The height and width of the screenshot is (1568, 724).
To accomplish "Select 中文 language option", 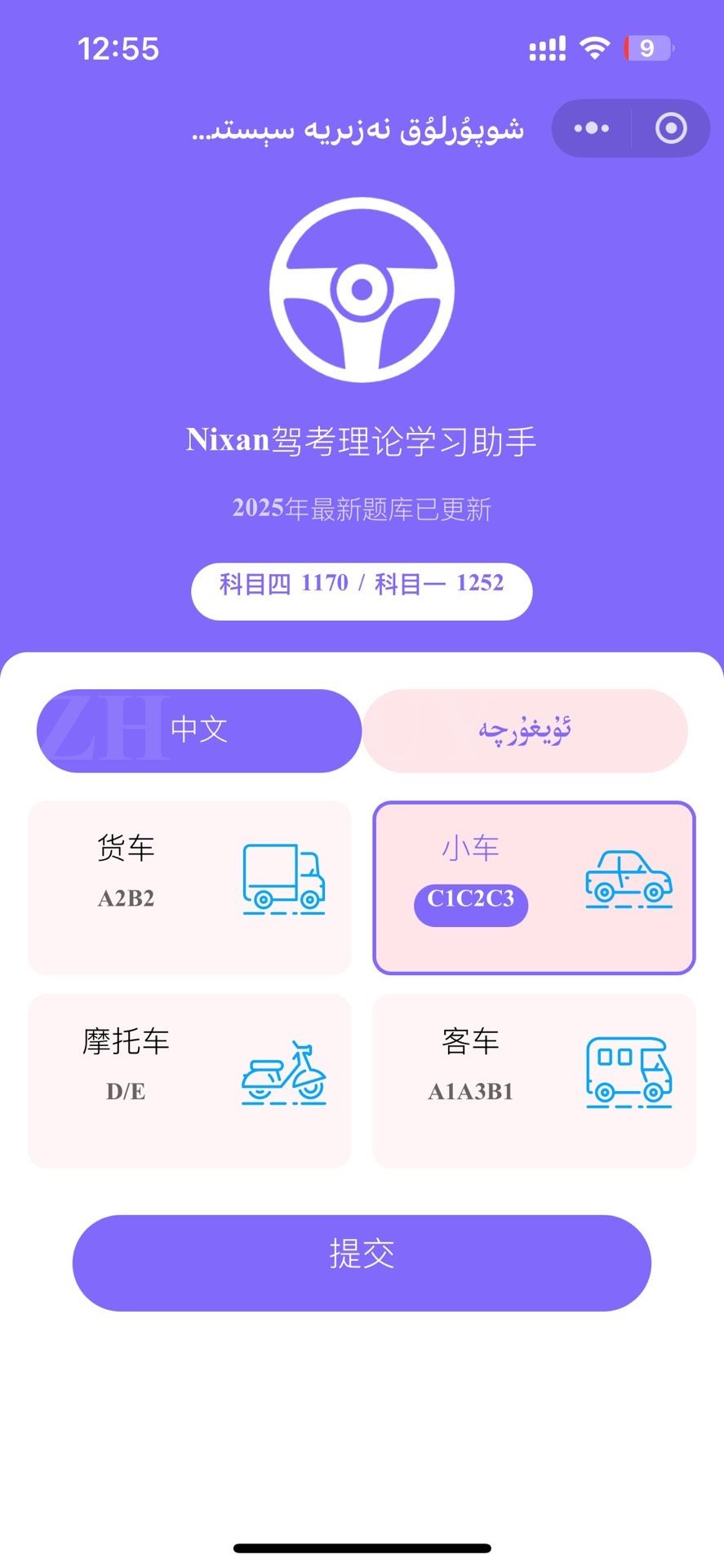I will [x=198, y=730].
